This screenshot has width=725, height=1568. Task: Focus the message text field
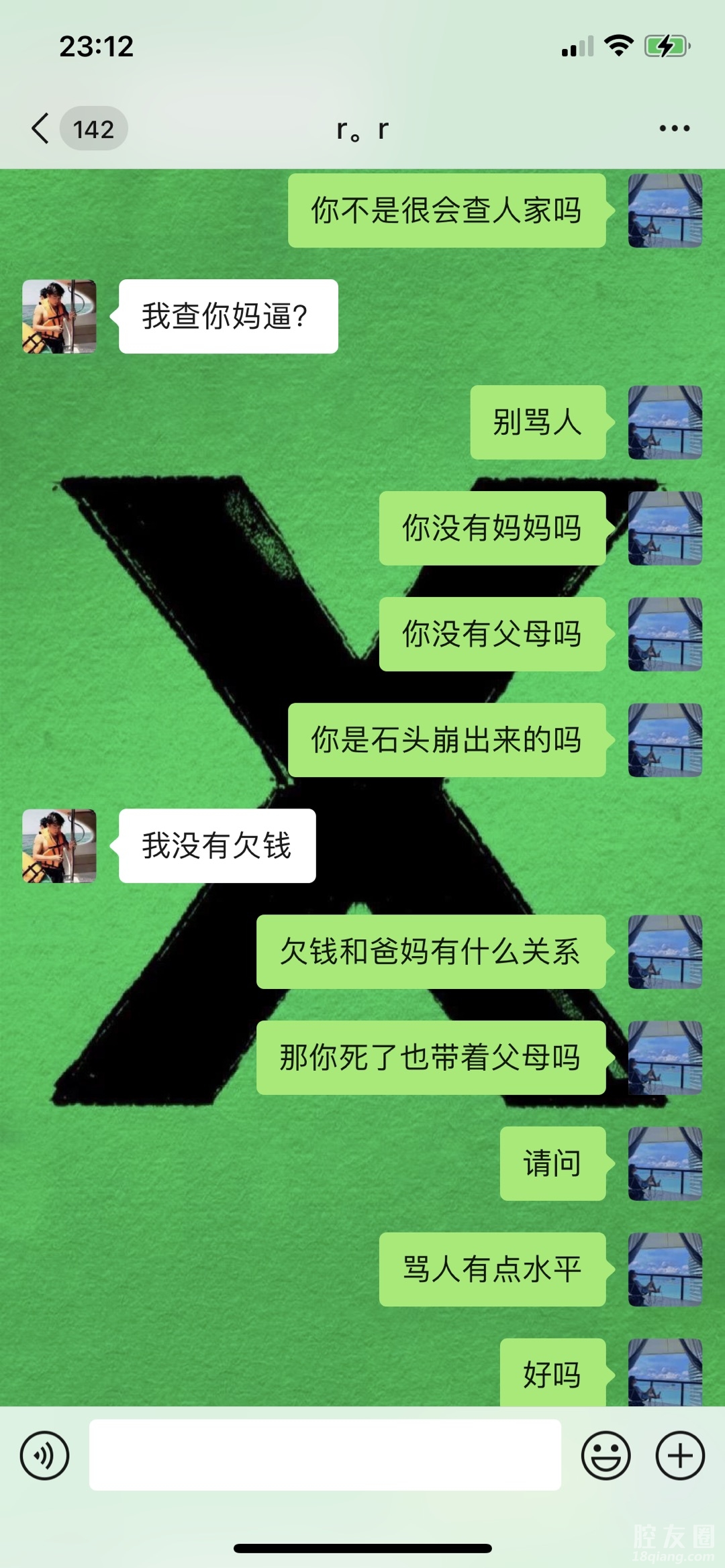[325, 1455]
